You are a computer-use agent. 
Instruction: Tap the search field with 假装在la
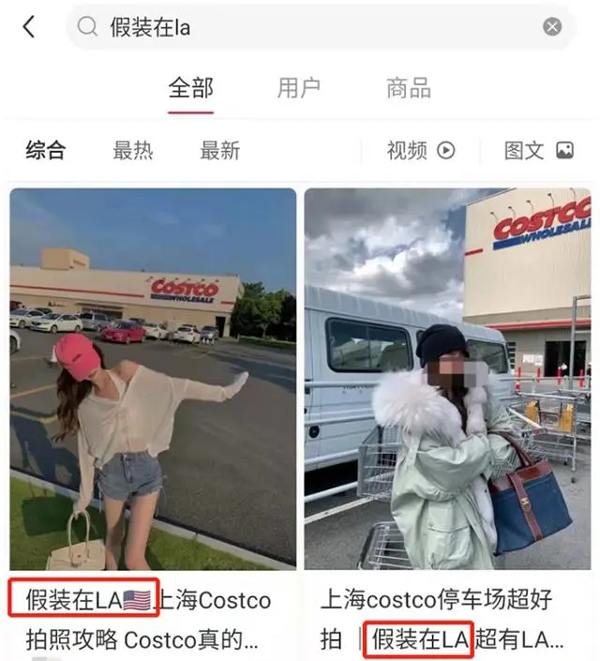[x=300, y=27]
